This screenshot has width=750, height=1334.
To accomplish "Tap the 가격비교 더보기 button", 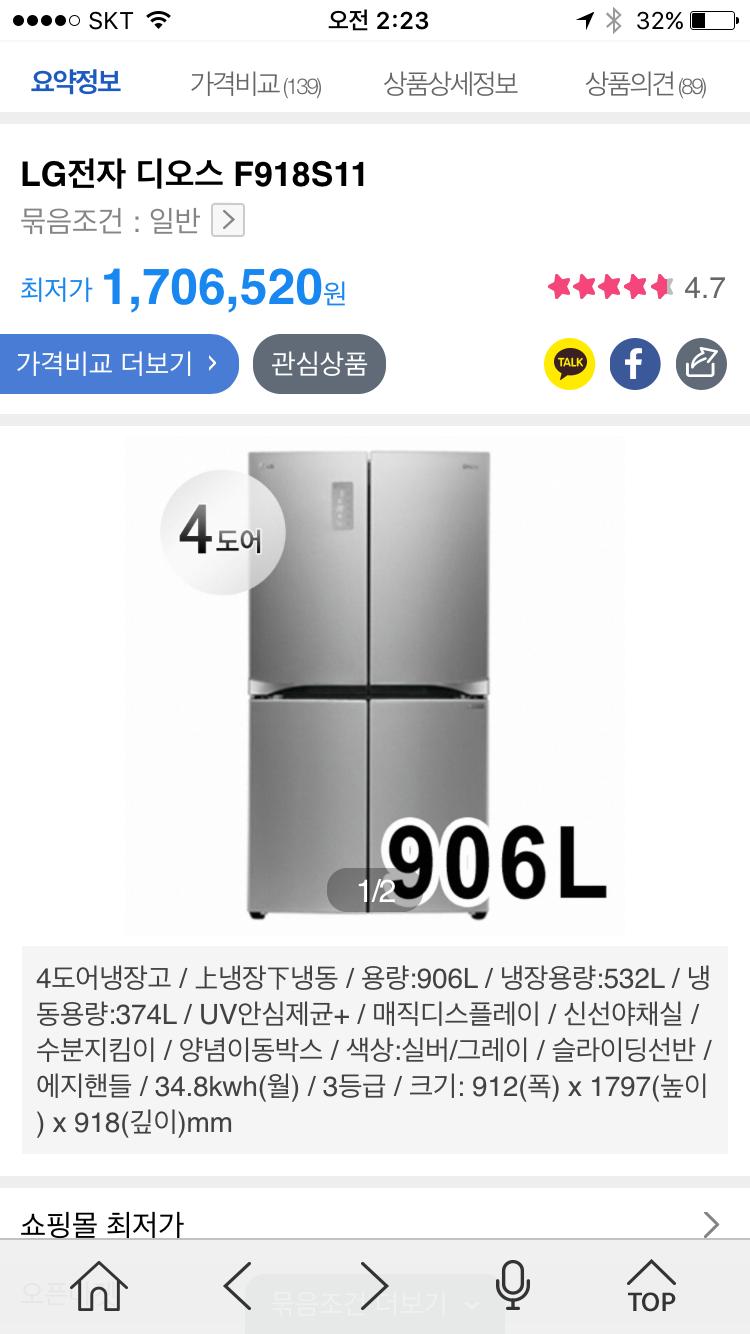I will coord(118,363).
